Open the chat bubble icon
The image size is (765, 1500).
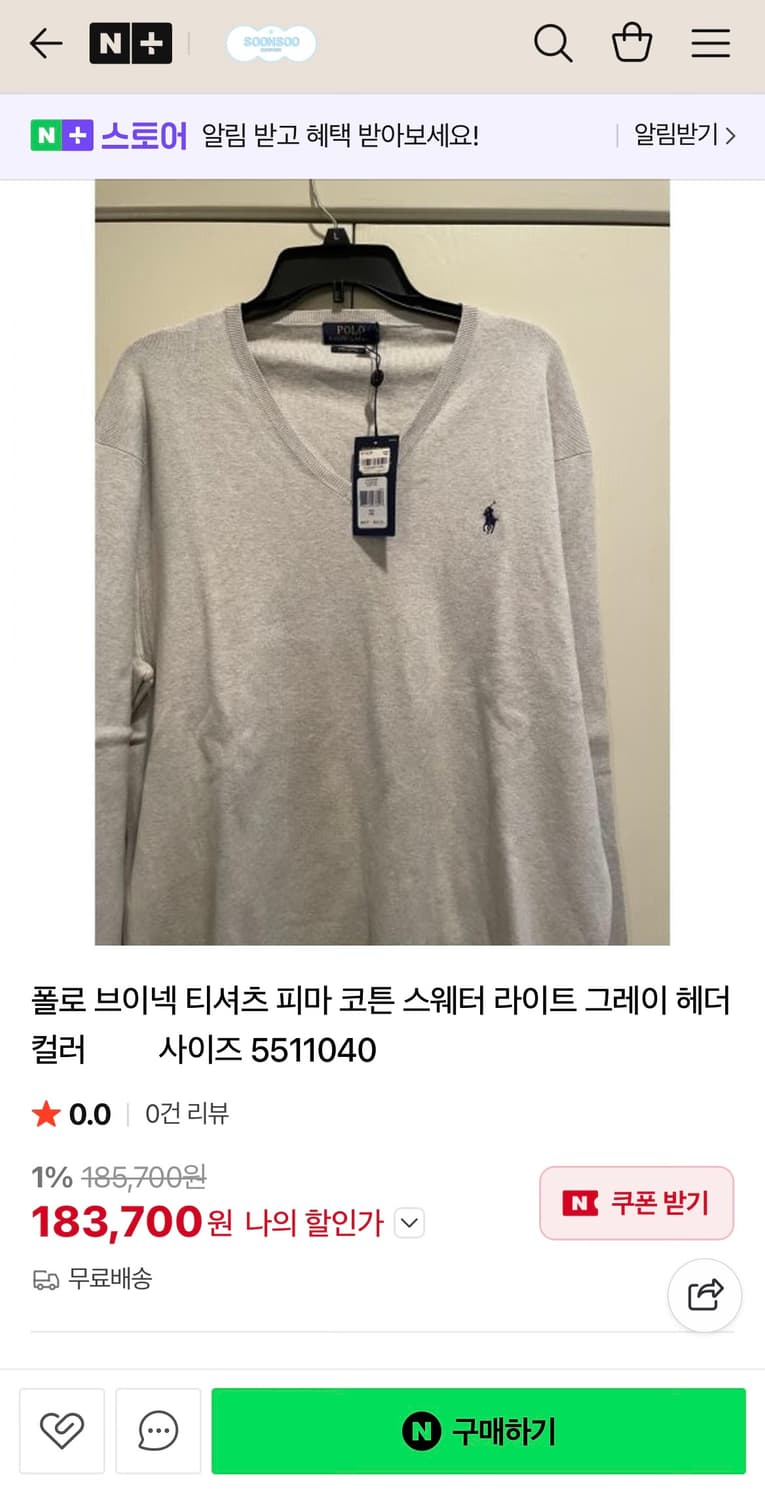click(157, 1431)
